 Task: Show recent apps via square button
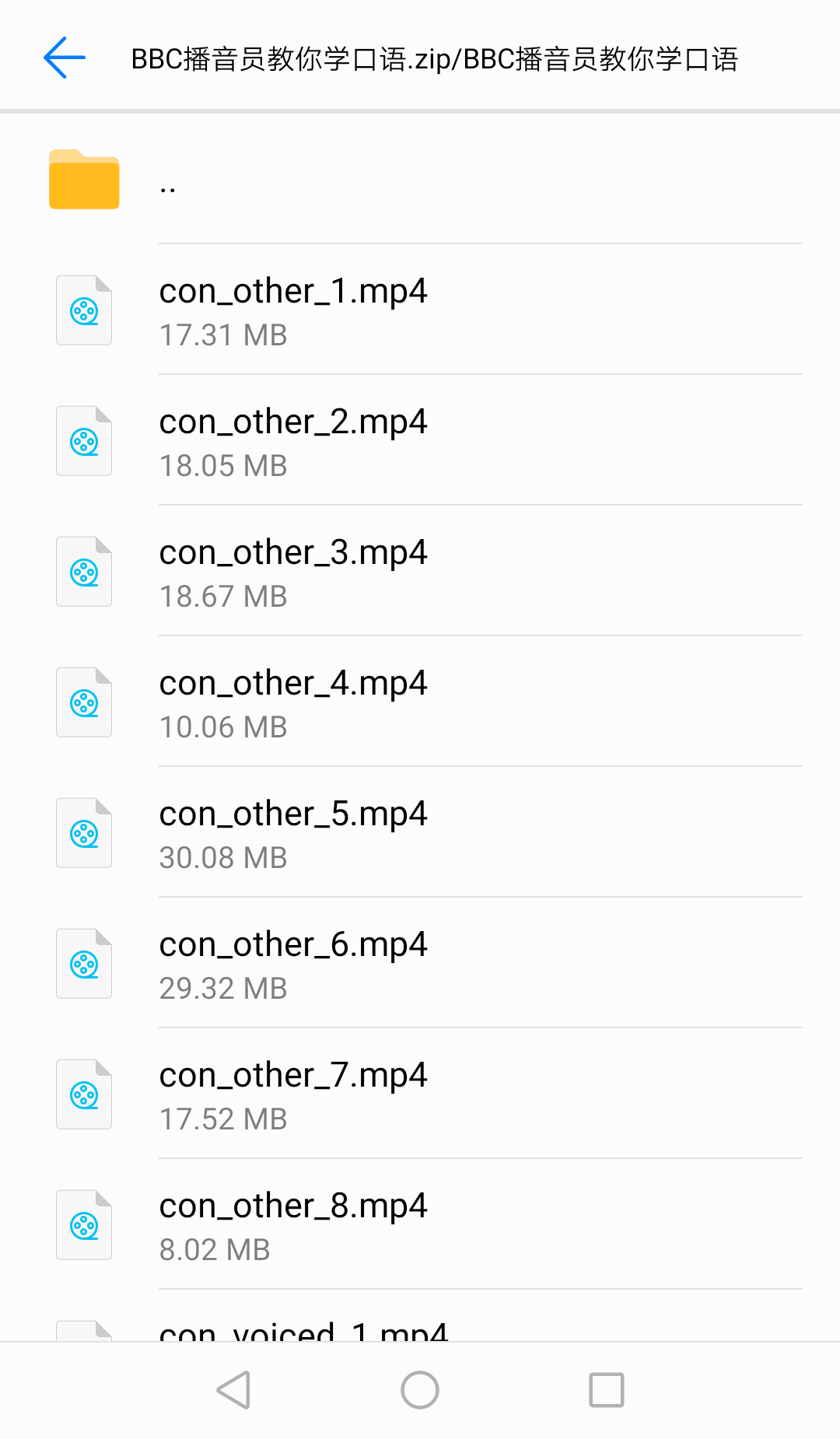(x=607, y=1390)
